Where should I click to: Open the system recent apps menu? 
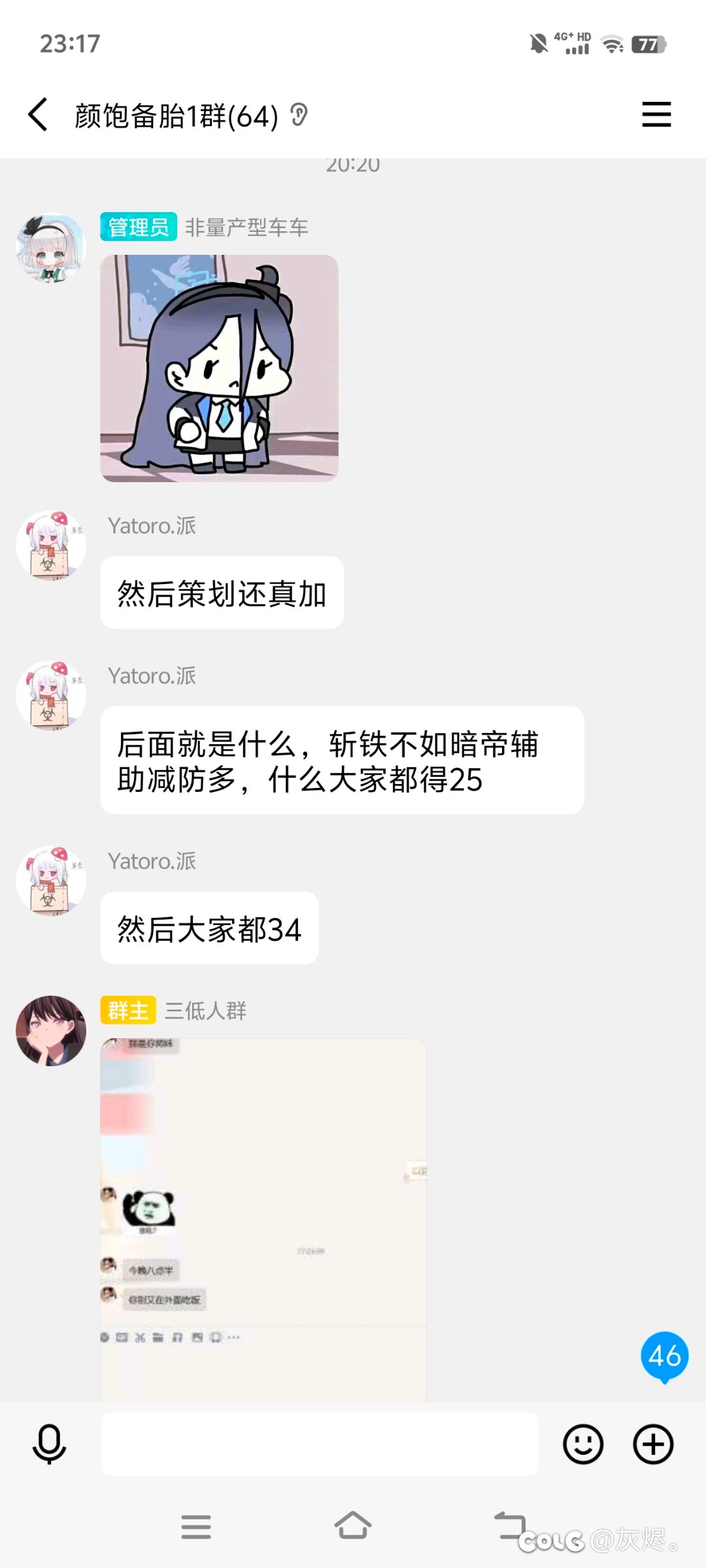pyautogui.click(x=196, y=1527)
